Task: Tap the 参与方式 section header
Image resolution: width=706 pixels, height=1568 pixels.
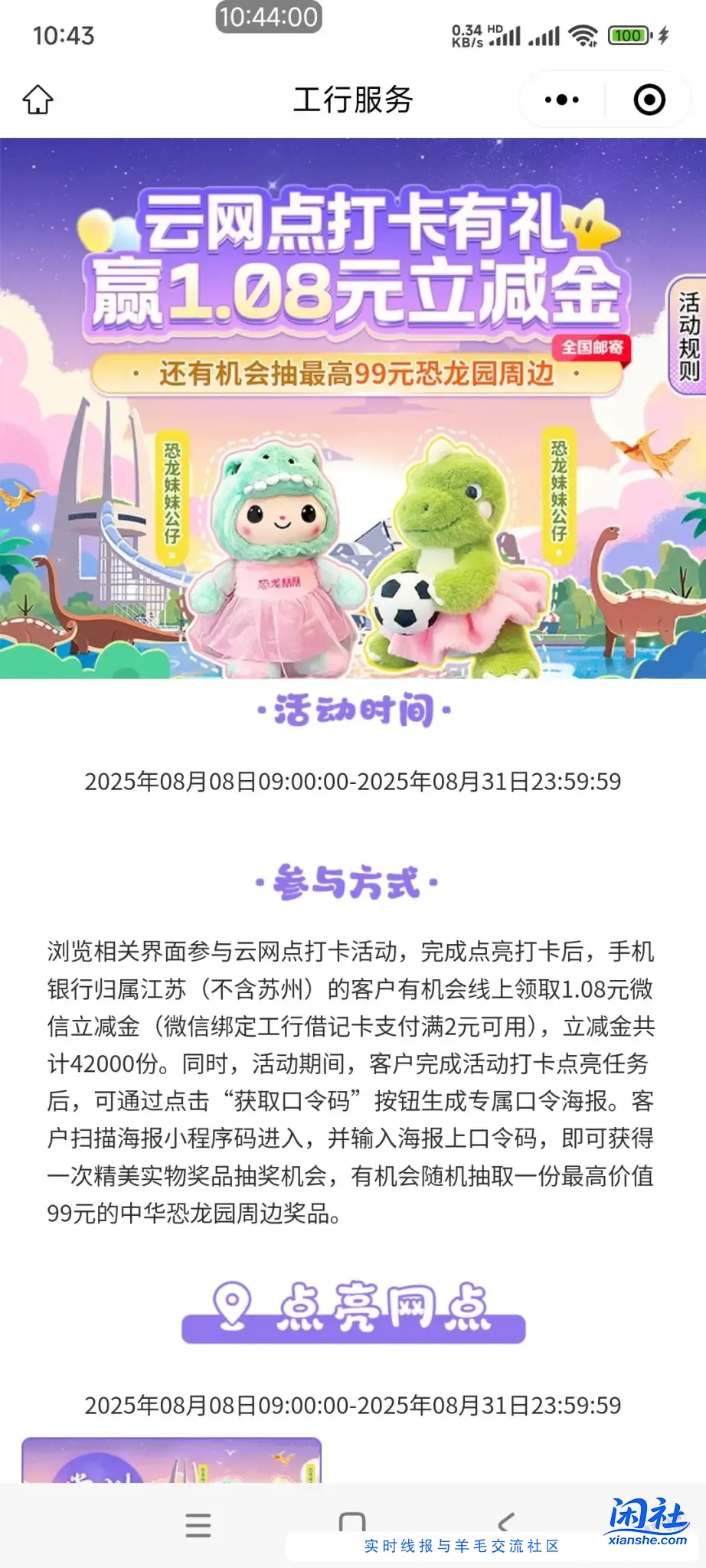Action: click(353, 880)
